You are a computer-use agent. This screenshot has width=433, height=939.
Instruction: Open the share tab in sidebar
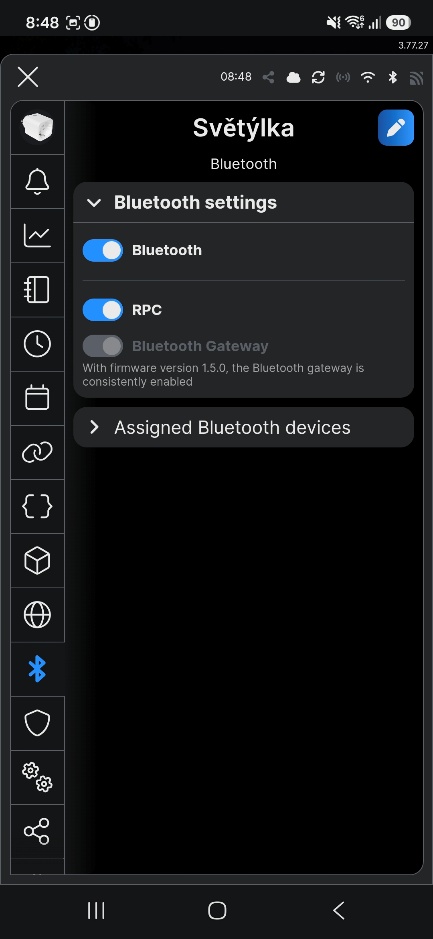[x=37, y=831]
